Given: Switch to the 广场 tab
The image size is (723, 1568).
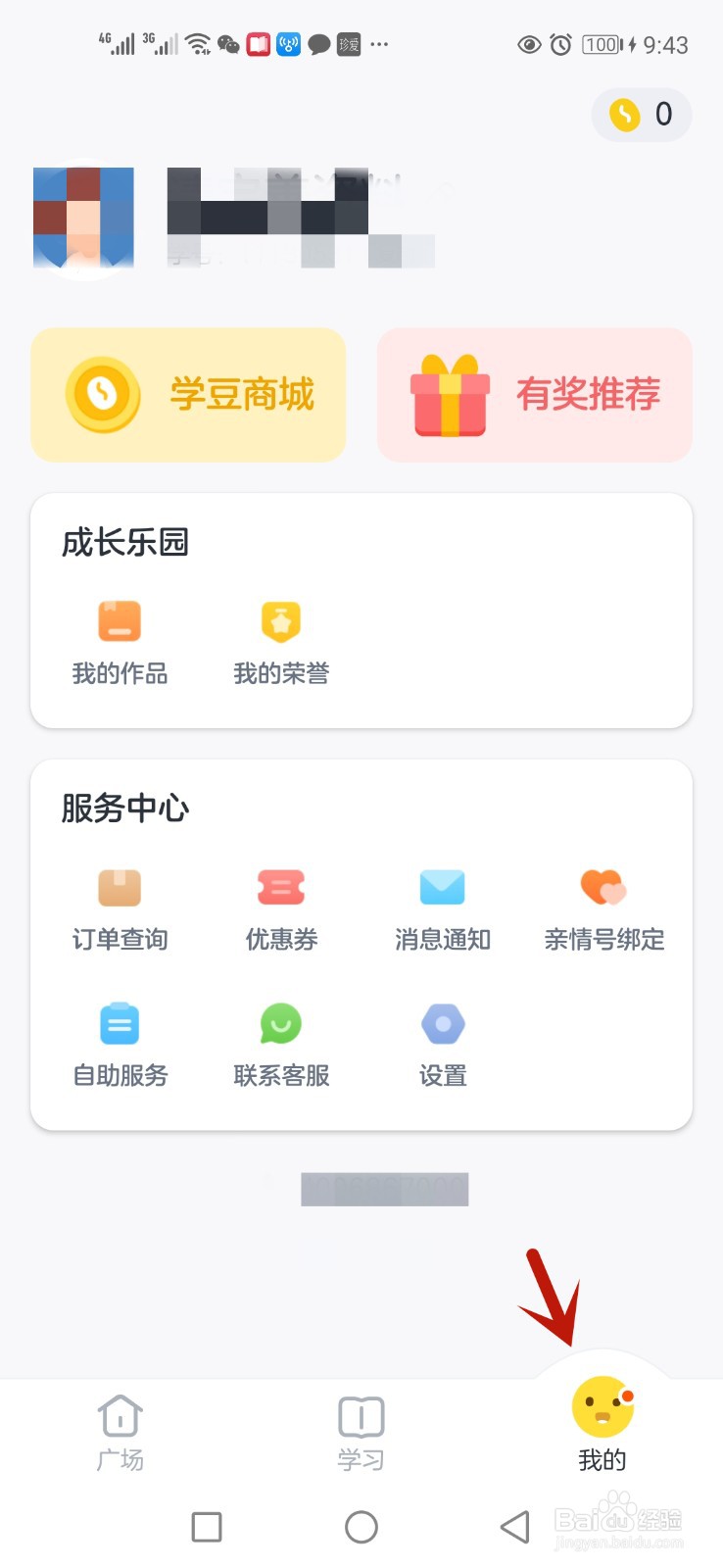Looking at the screenshot, I should [120, 1433].
